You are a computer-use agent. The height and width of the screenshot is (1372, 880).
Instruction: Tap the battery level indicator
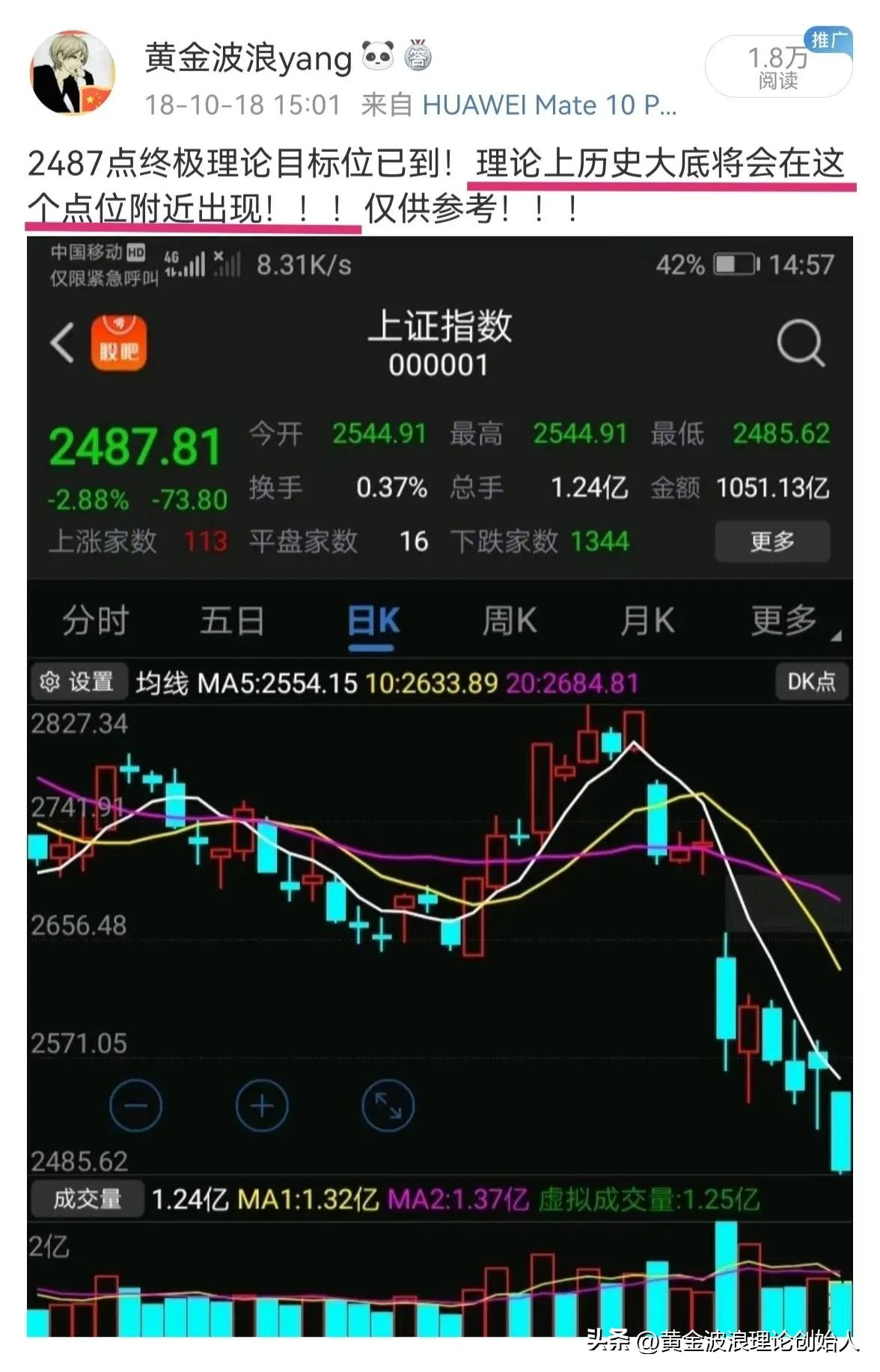(734, 263)
